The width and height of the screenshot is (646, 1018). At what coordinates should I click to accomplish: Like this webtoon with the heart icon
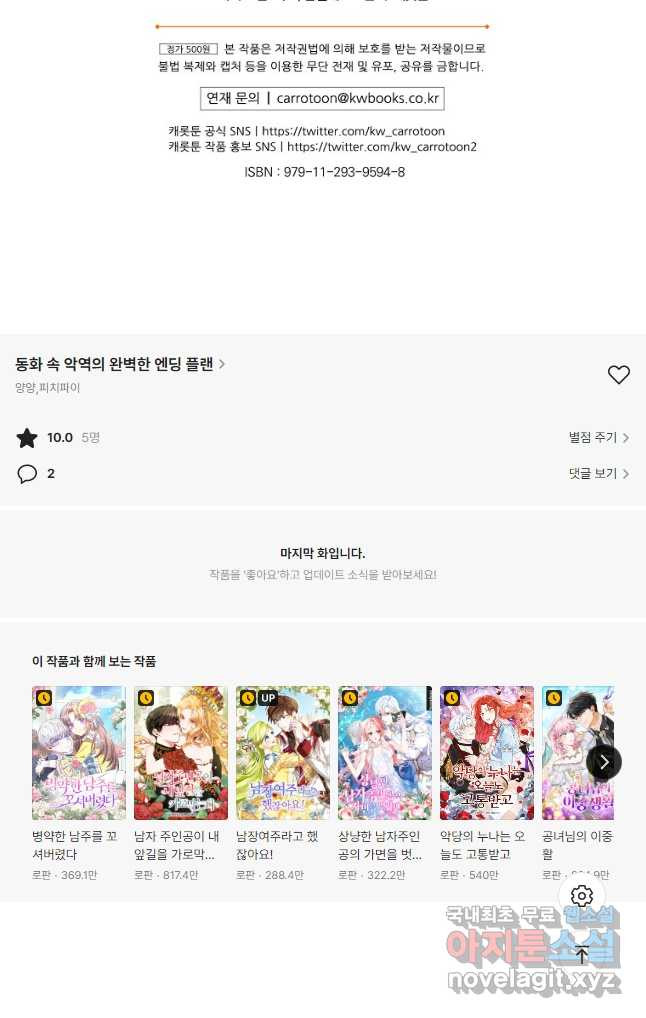point(619,375)
